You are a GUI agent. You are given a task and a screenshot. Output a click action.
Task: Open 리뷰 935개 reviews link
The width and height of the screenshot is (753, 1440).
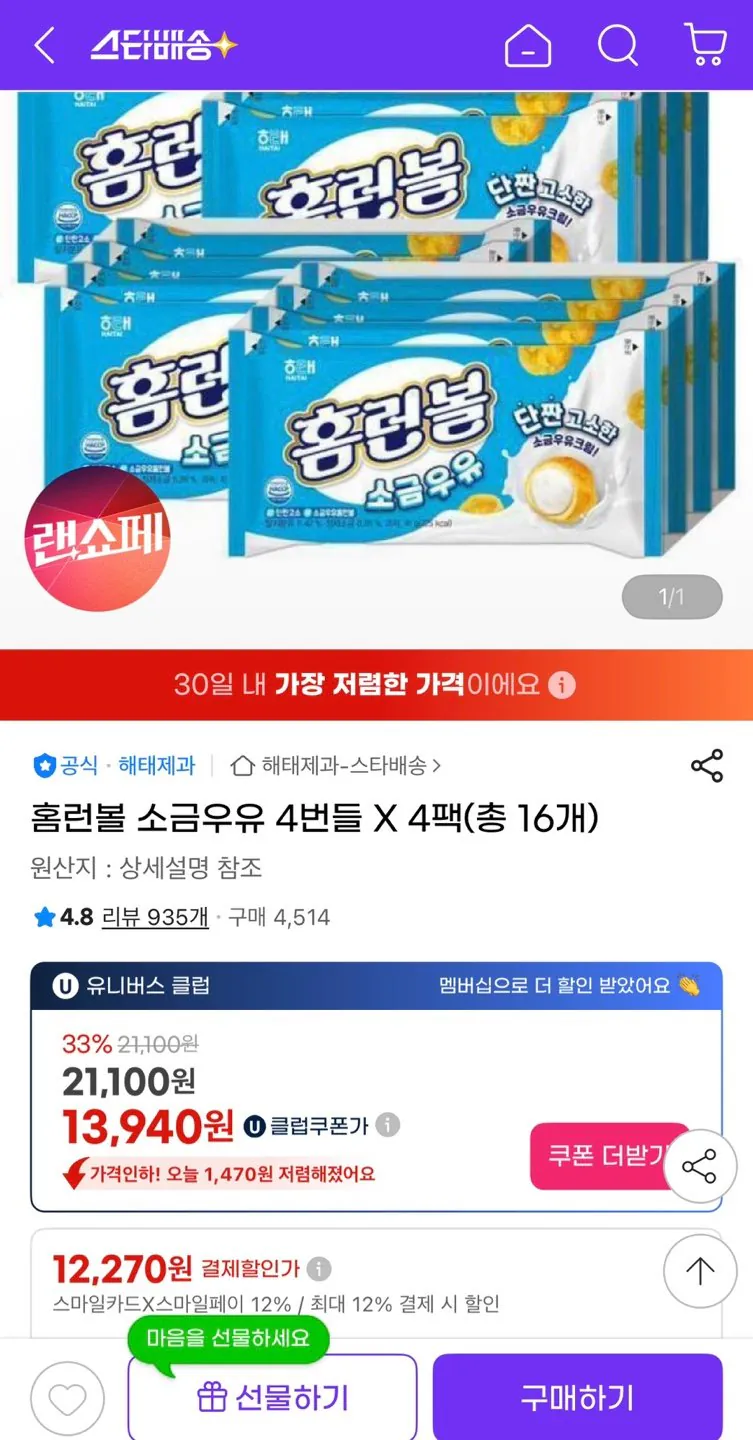pos(152,917)
